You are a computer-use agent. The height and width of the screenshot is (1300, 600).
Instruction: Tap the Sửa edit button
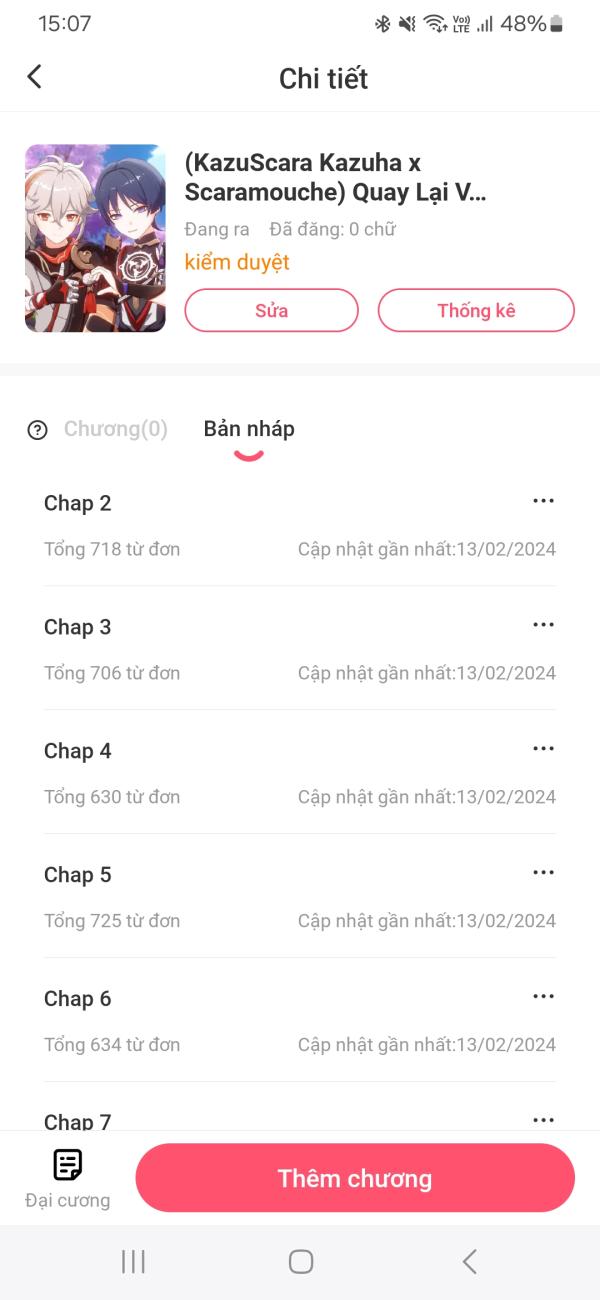coord(271,310)
